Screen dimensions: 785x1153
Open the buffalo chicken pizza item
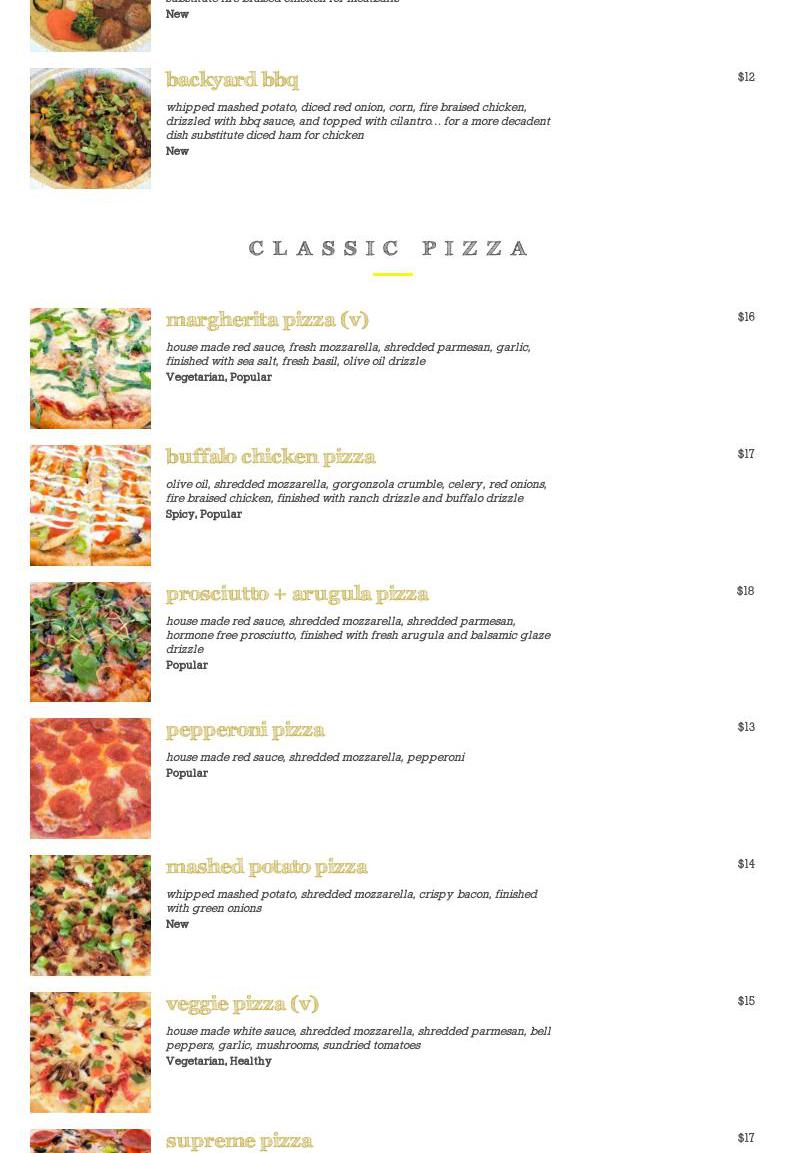pyautogui.click(x=270, y=457)
